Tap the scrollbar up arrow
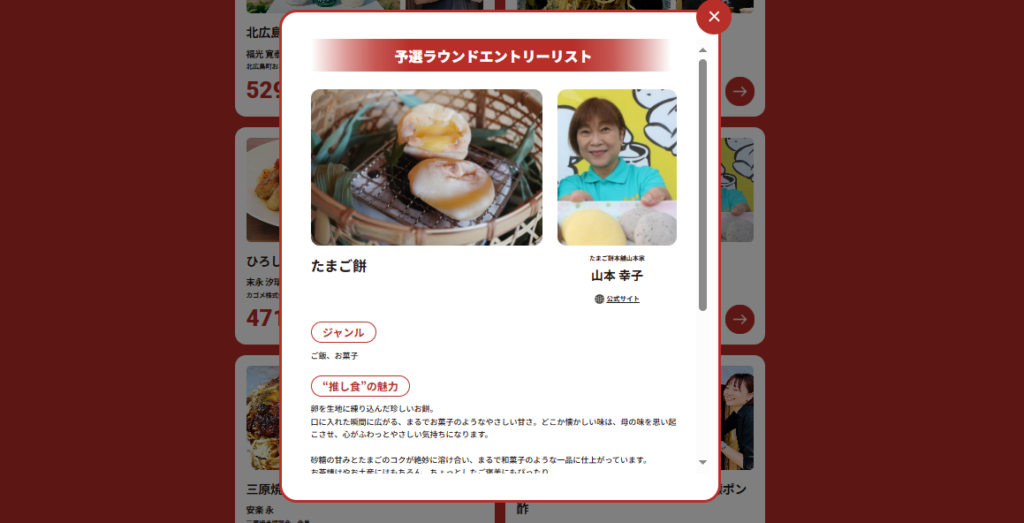Image resolution: width=1024 pixels, height=523 pixels. point(702,50)
